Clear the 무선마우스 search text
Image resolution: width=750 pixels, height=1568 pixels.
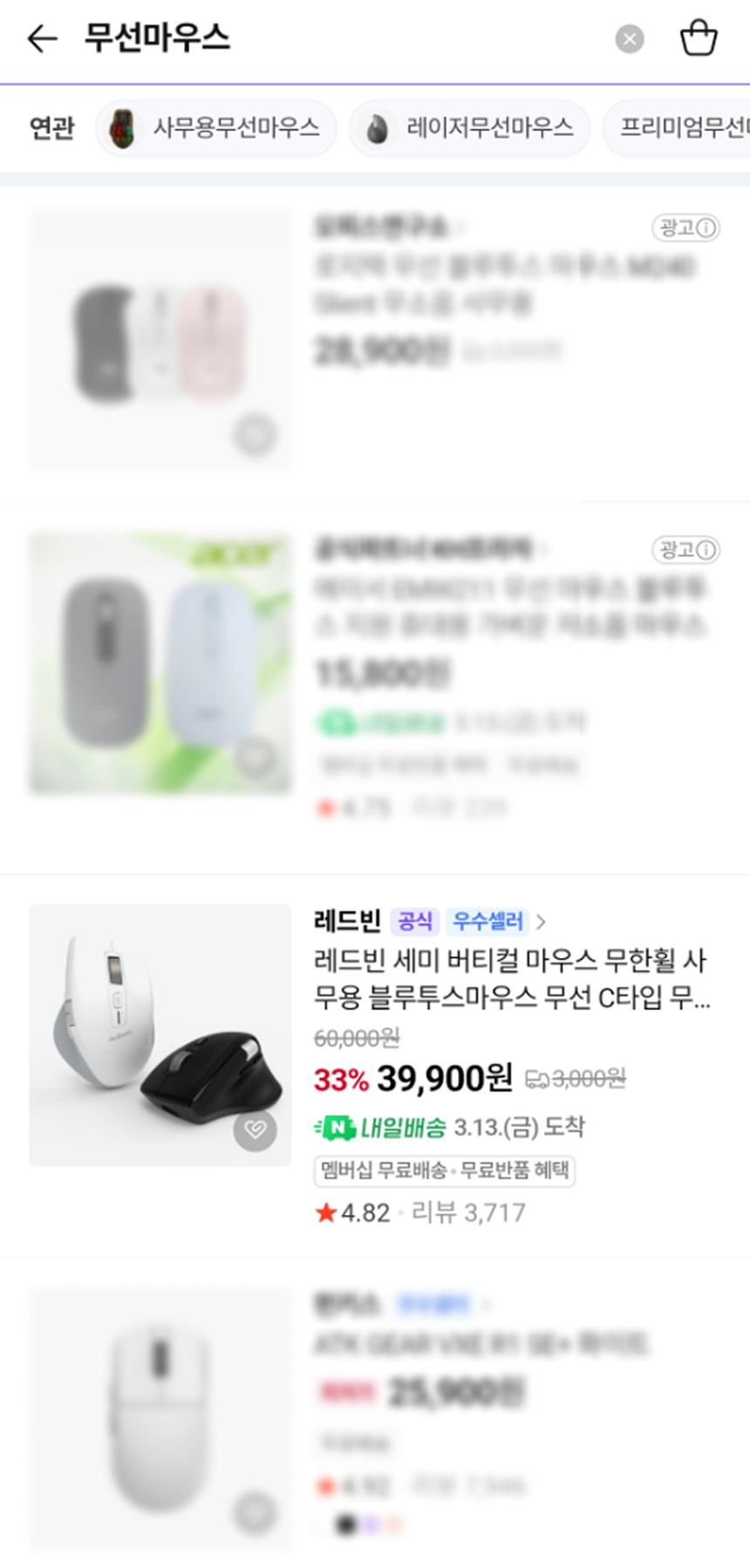coord(630,39)
